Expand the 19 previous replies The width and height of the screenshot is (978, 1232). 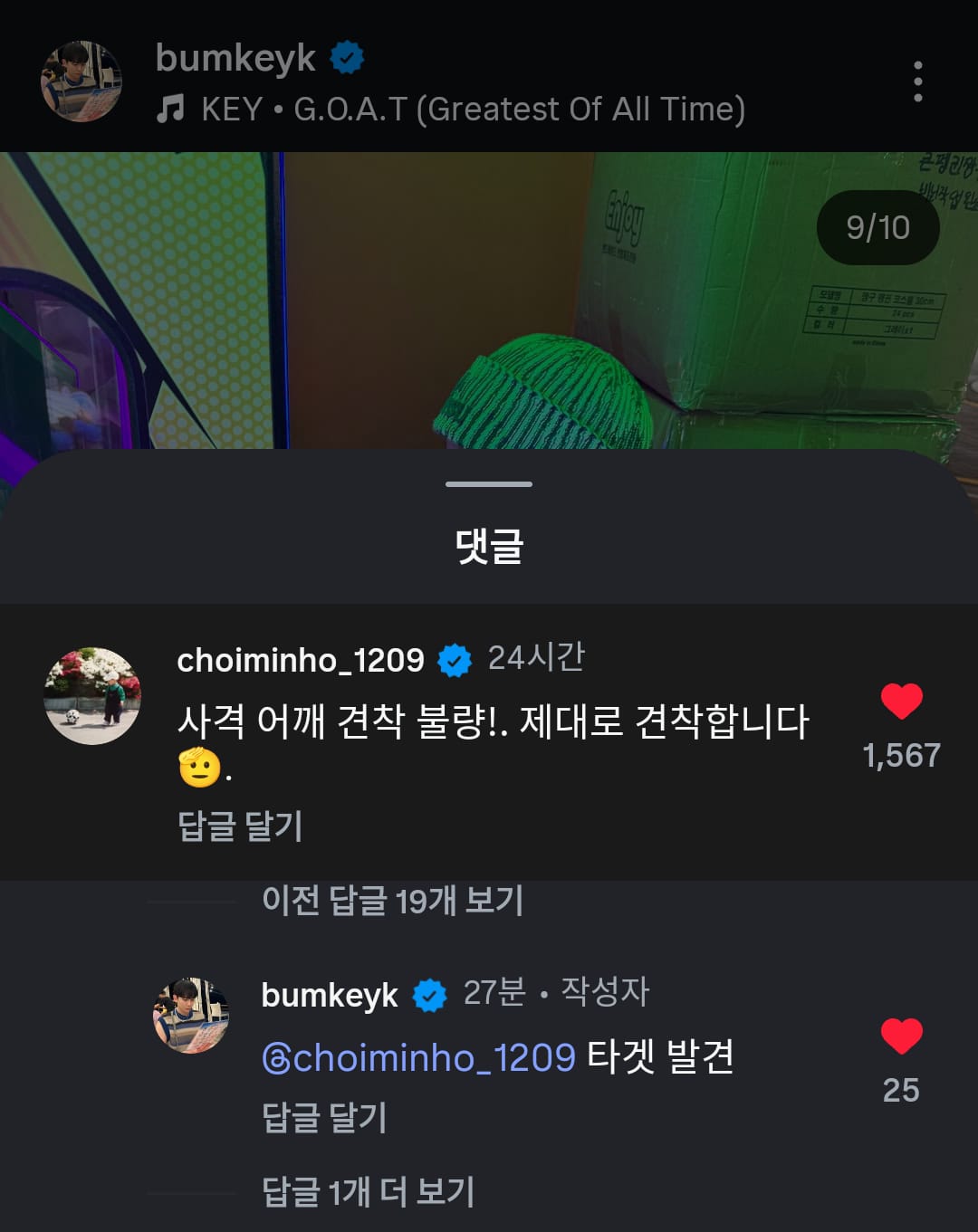click(x=392, y=901)
